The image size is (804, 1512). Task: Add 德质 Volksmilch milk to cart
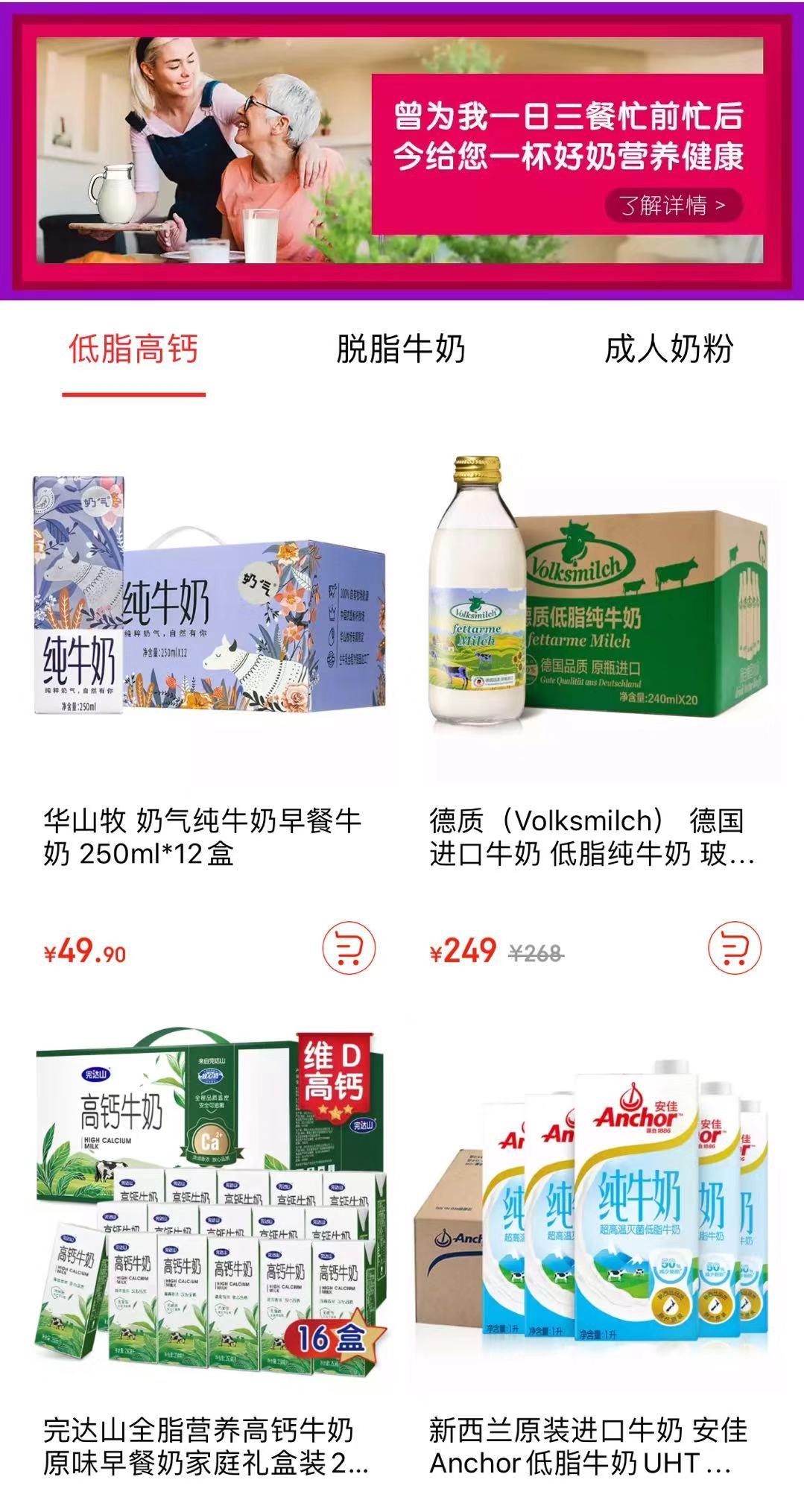pyautogui.click(x=735, y=949)
